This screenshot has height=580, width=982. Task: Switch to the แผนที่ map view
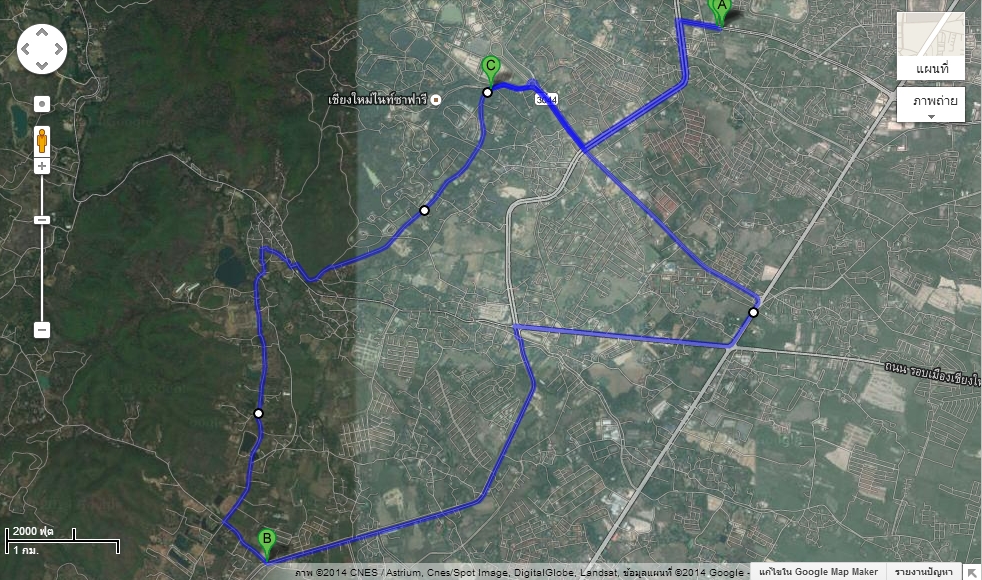[931, 46]
